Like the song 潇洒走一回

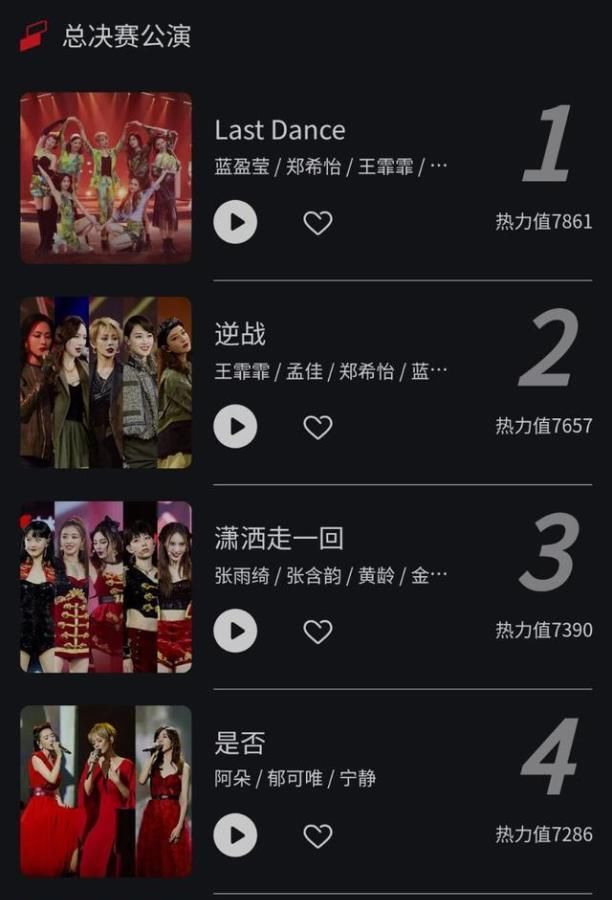tap(318, 632)
